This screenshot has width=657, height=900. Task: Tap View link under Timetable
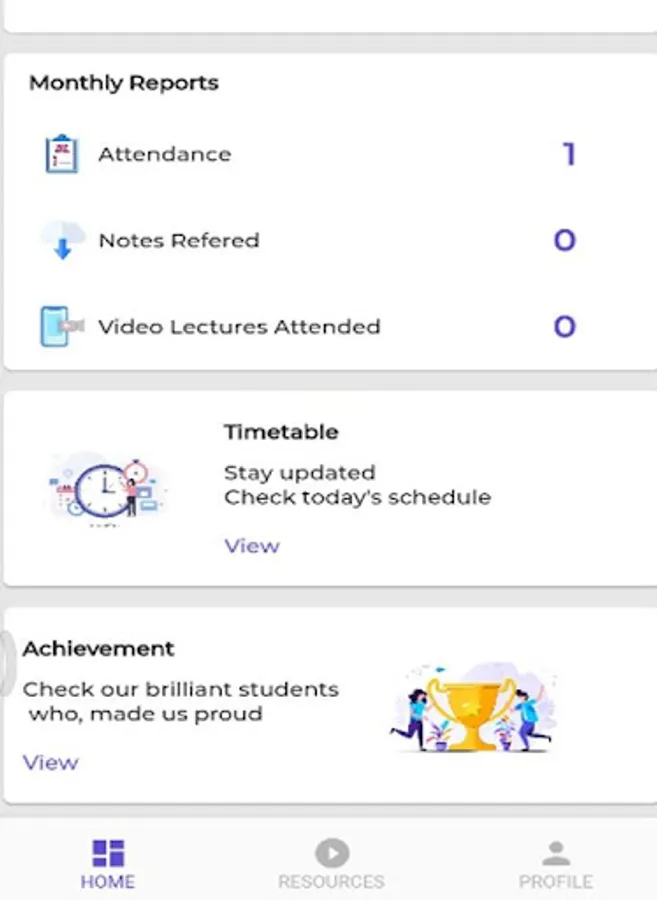click(x=251, y=546)
